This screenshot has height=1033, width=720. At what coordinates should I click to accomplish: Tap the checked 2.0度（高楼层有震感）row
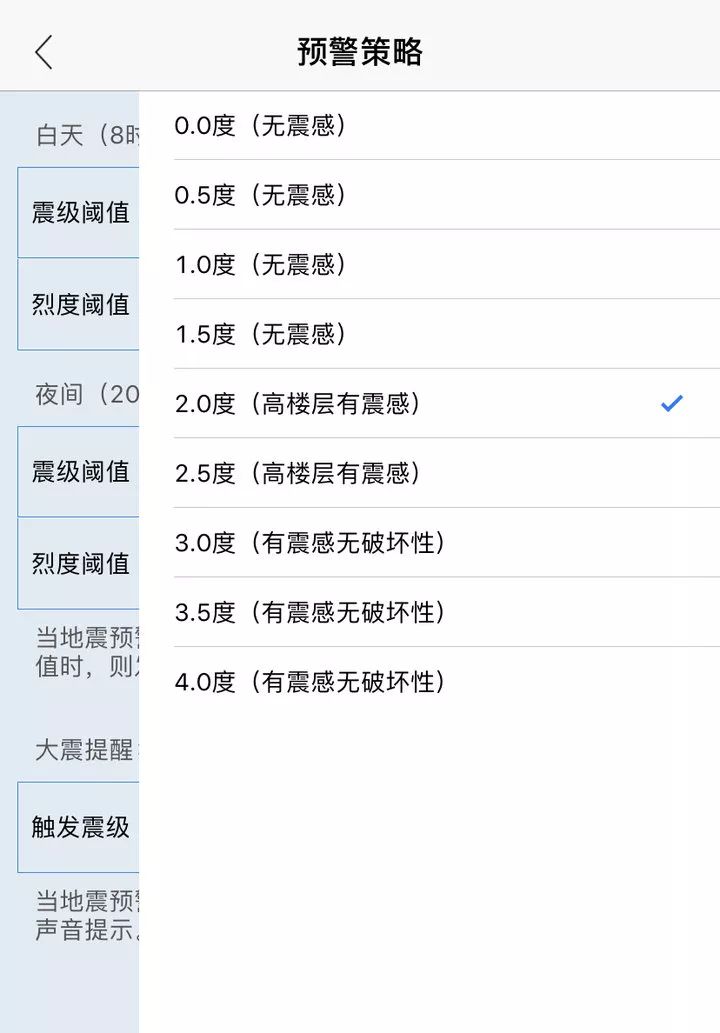300,404
